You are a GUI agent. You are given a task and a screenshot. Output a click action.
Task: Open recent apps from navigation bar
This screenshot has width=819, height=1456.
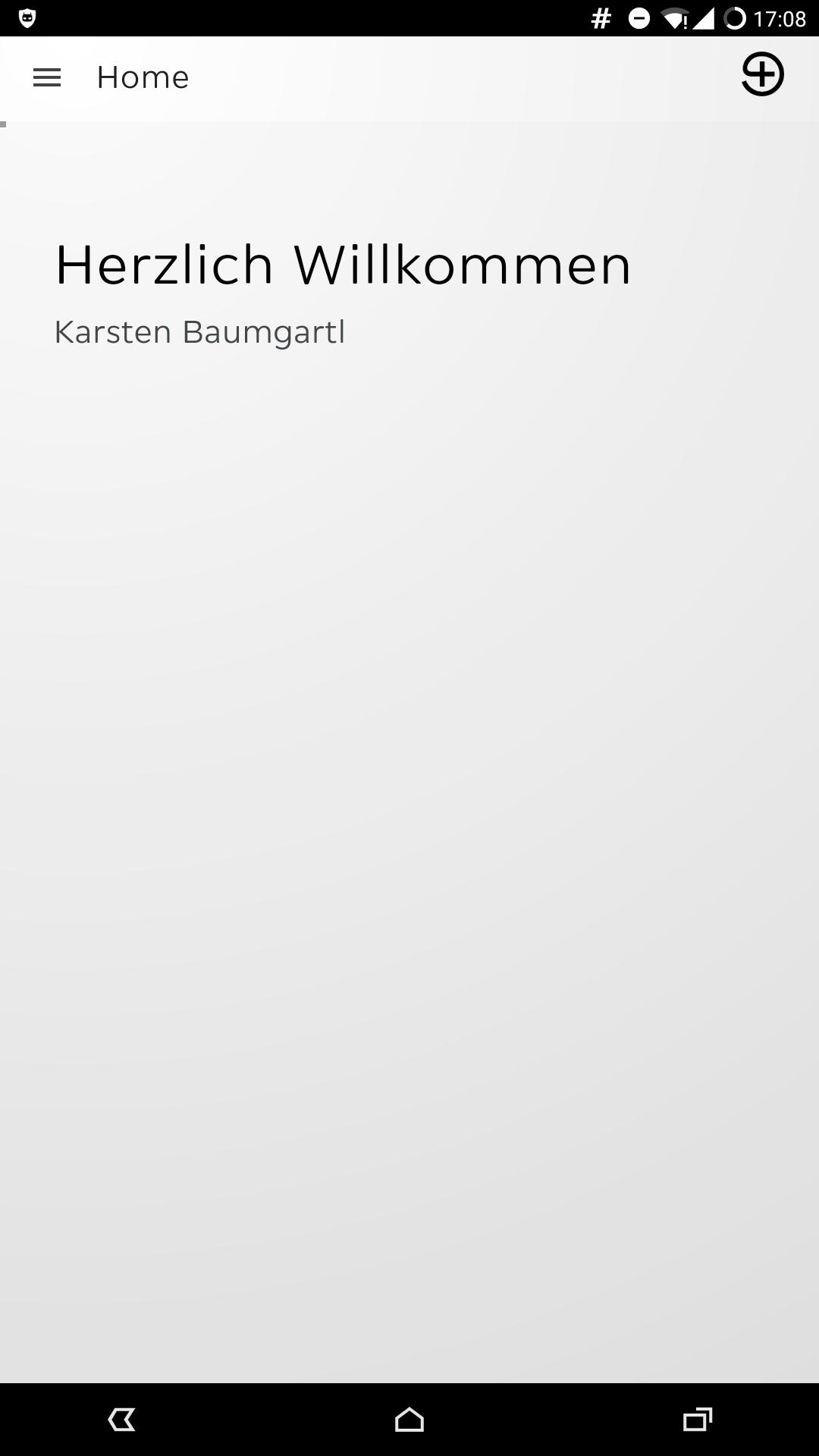pyautogui.click(x=697, y=1419)
